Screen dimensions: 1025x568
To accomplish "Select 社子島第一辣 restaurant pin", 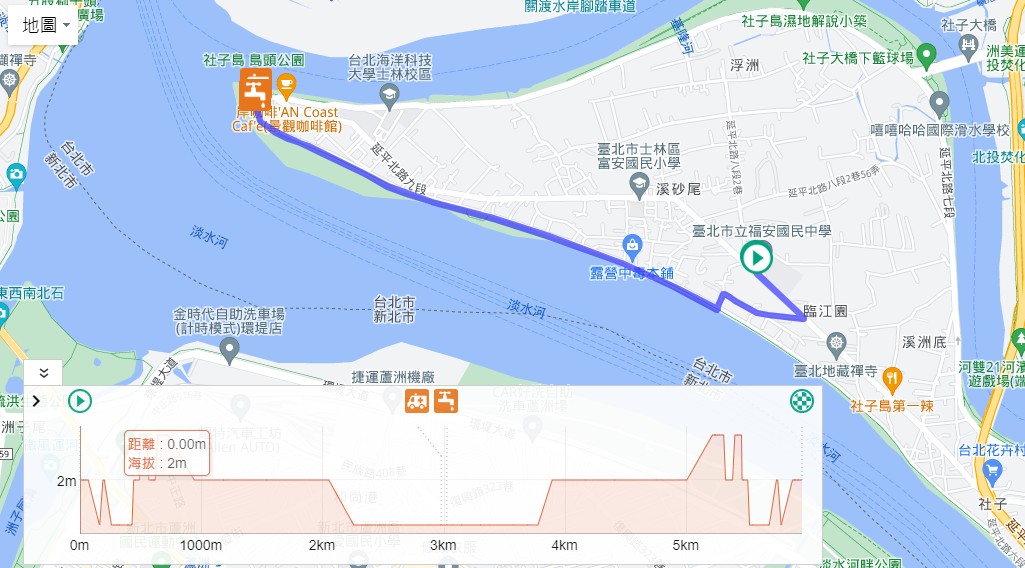I will pos(893,378).
